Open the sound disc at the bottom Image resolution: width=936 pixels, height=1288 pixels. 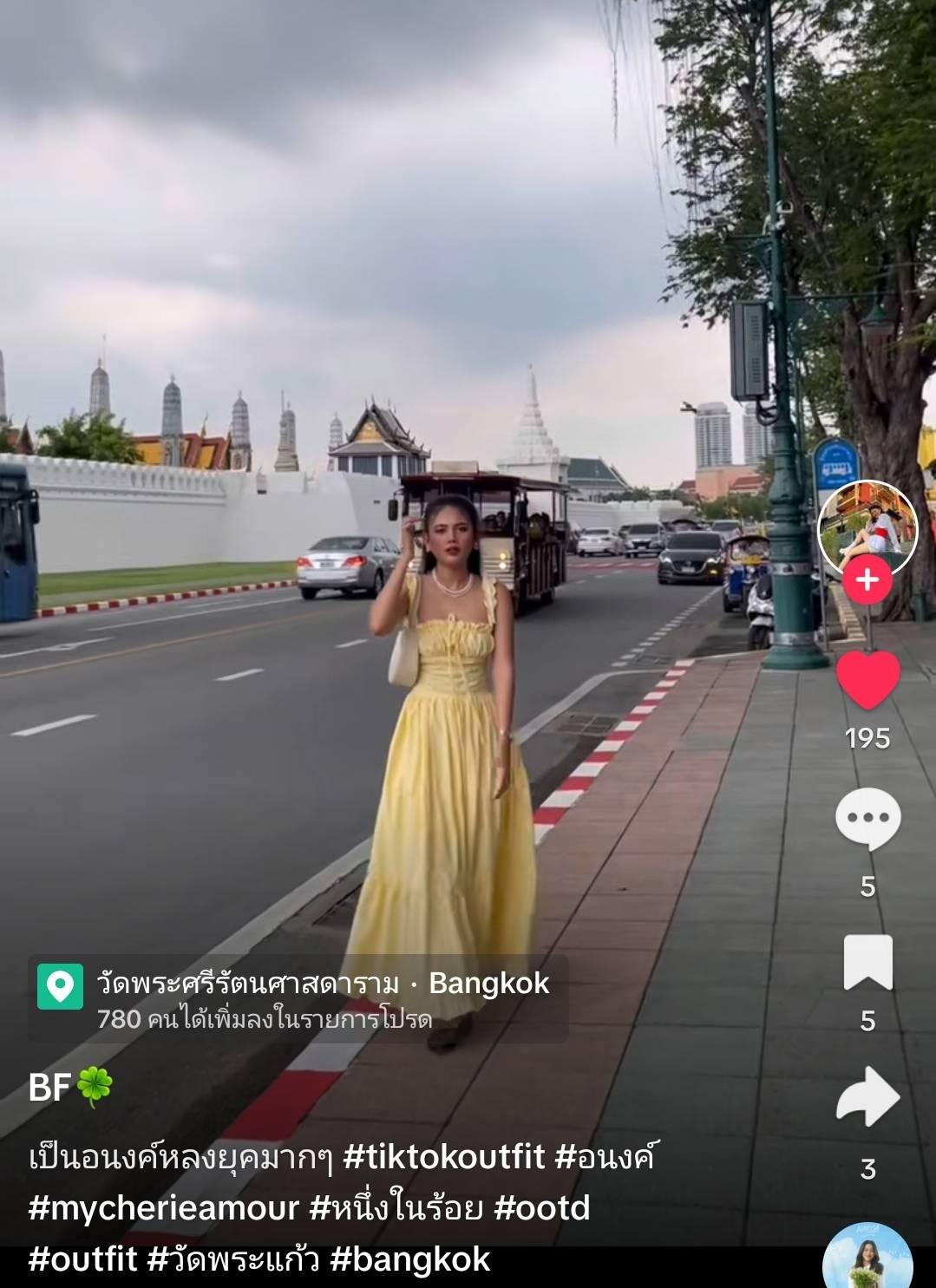(867, 1258)
